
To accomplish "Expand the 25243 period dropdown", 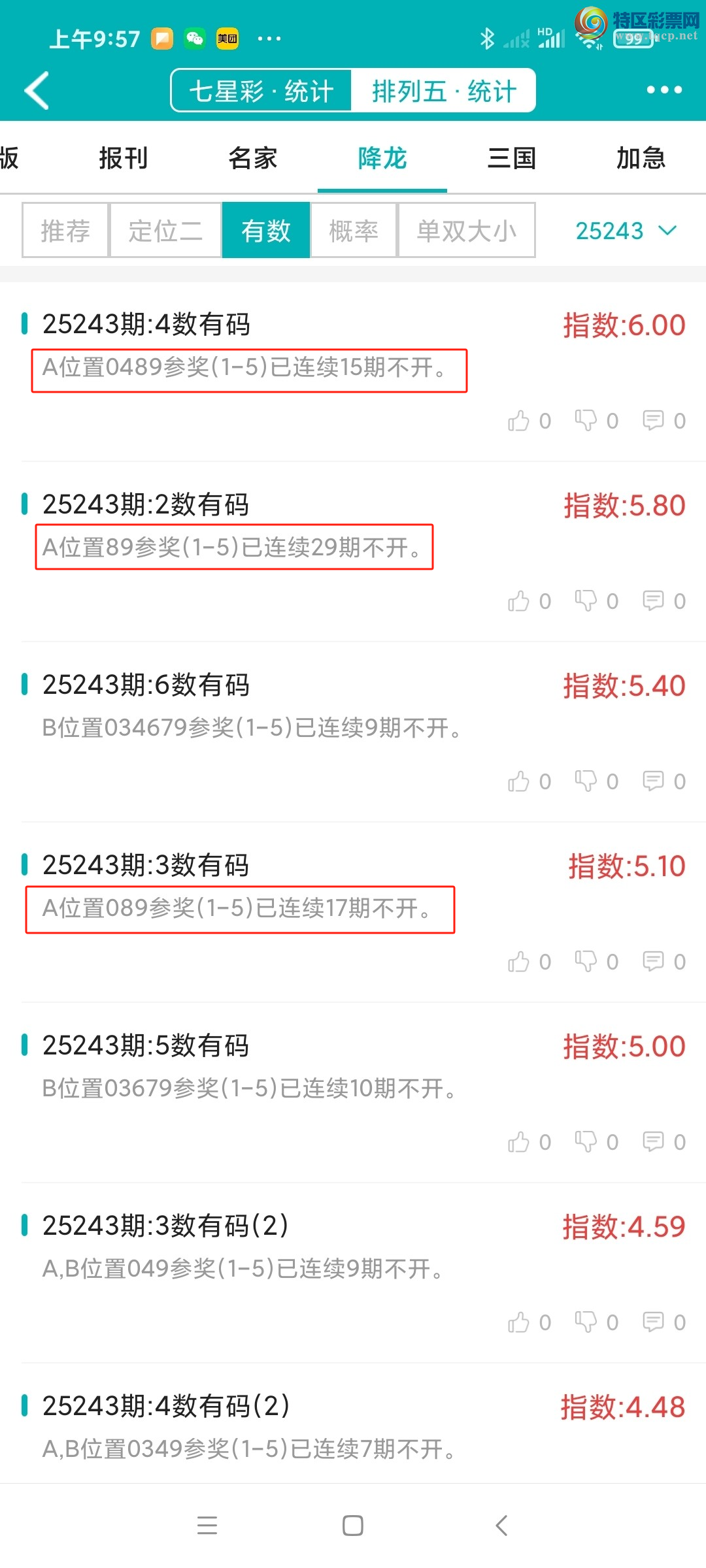I will click(626, 231).
